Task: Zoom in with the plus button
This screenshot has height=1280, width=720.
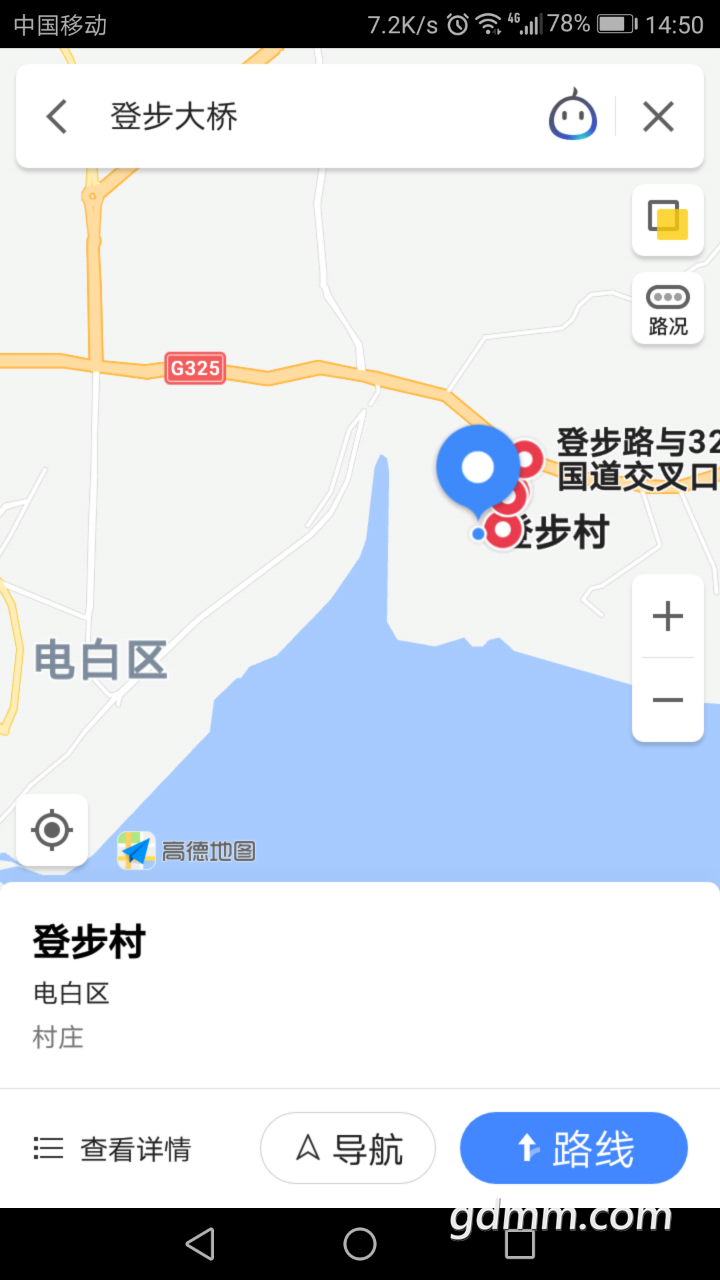Action: pos(667,616)
